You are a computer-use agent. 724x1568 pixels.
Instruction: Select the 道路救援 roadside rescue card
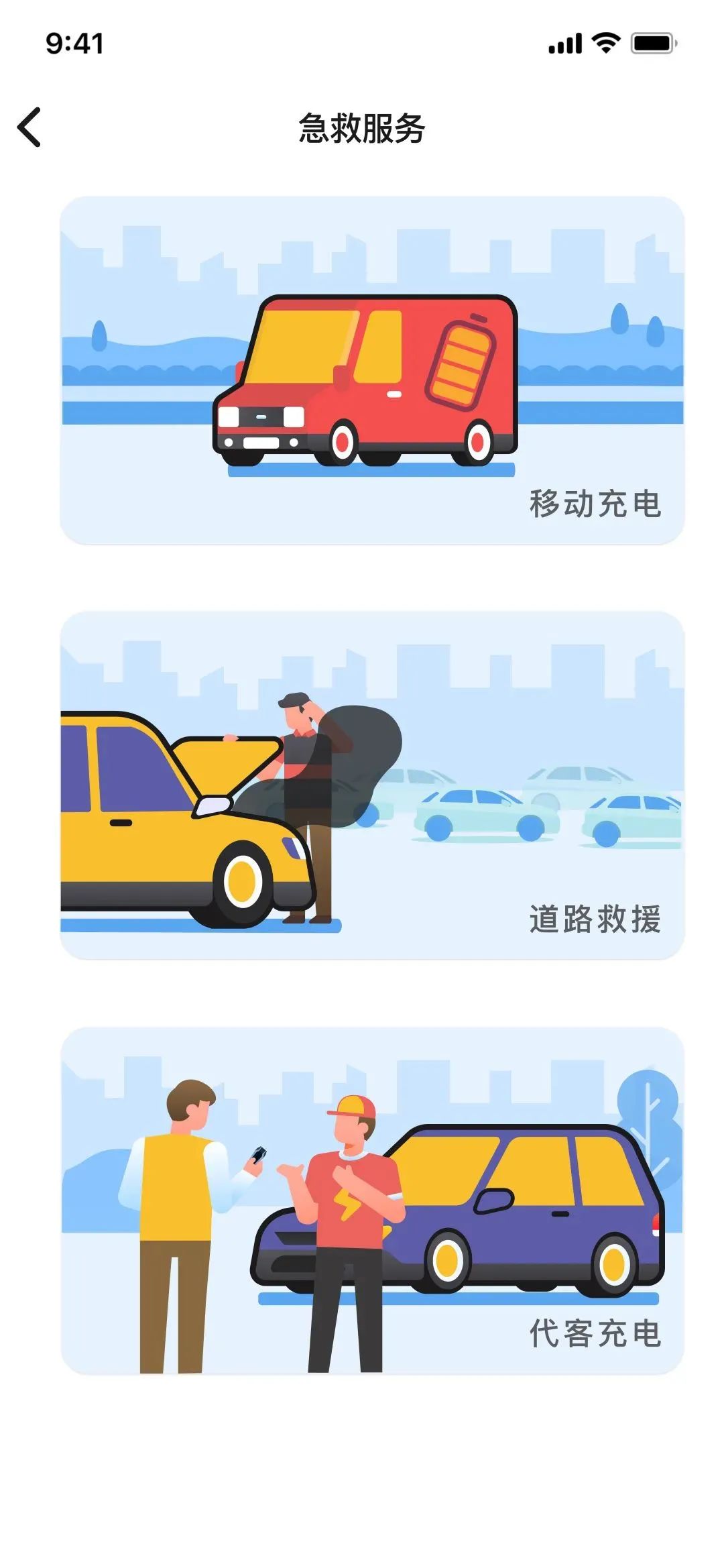coord(372,785)
